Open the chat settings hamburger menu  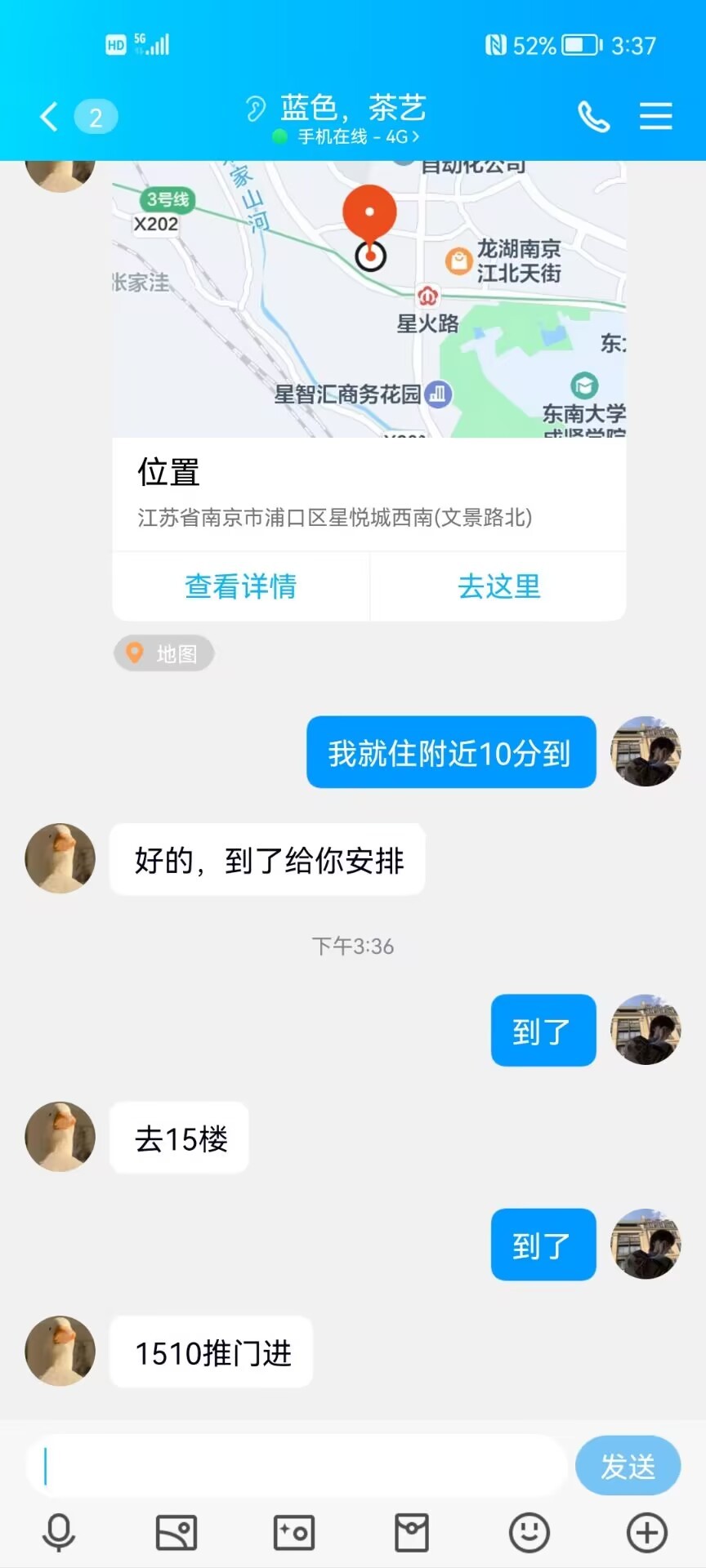[x=655, y=117]
